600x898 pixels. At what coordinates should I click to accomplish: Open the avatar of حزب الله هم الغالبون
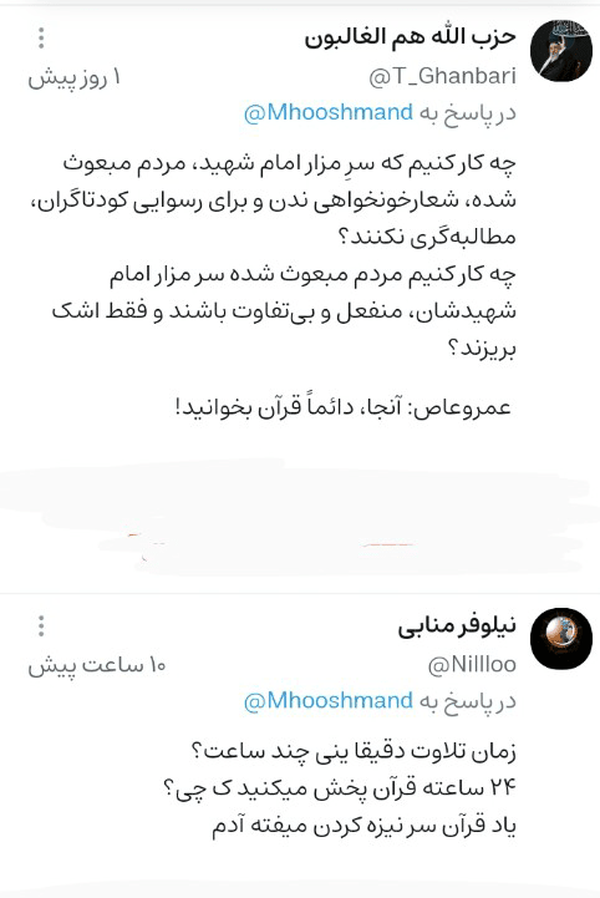pyautogui.click(x=561, y=50)
